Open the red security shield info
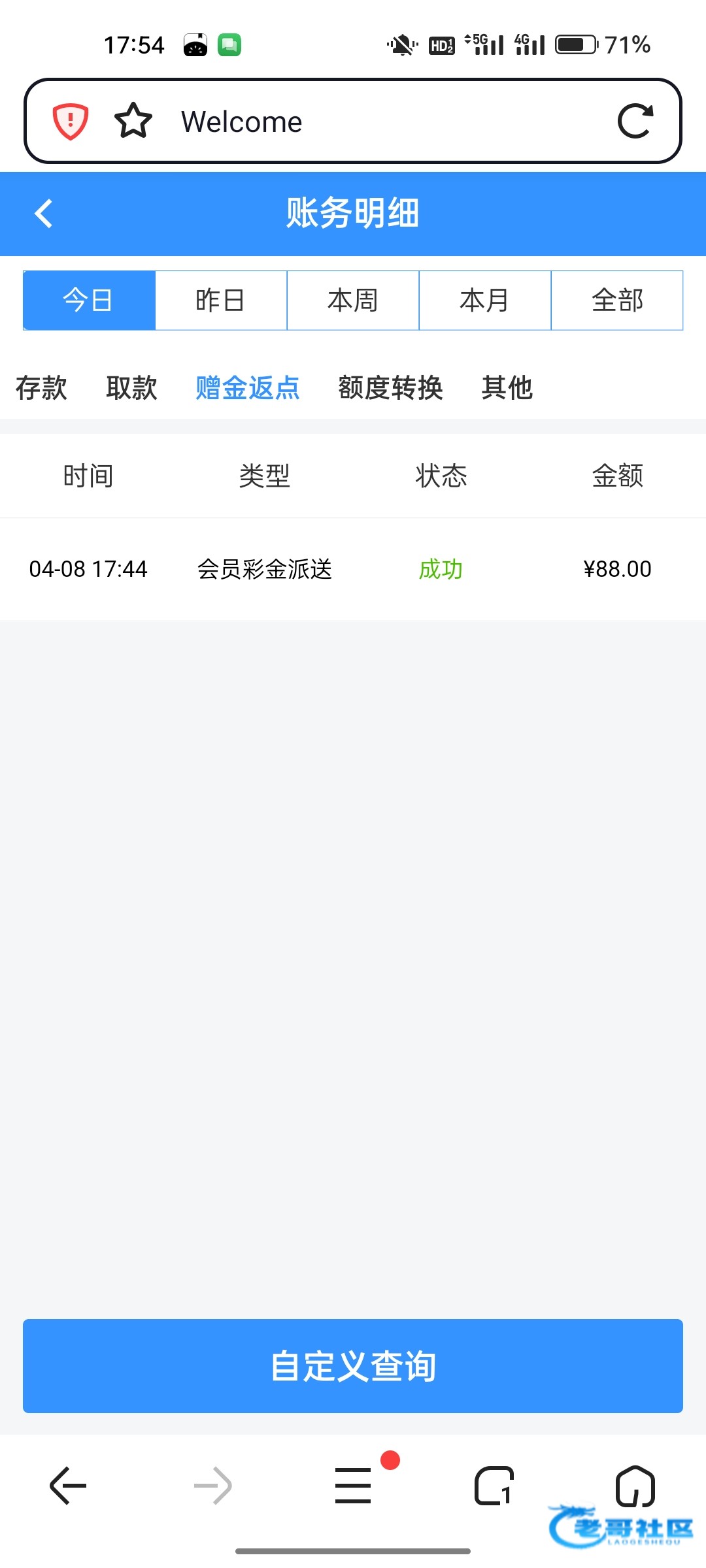 click(x=71, y=122)
